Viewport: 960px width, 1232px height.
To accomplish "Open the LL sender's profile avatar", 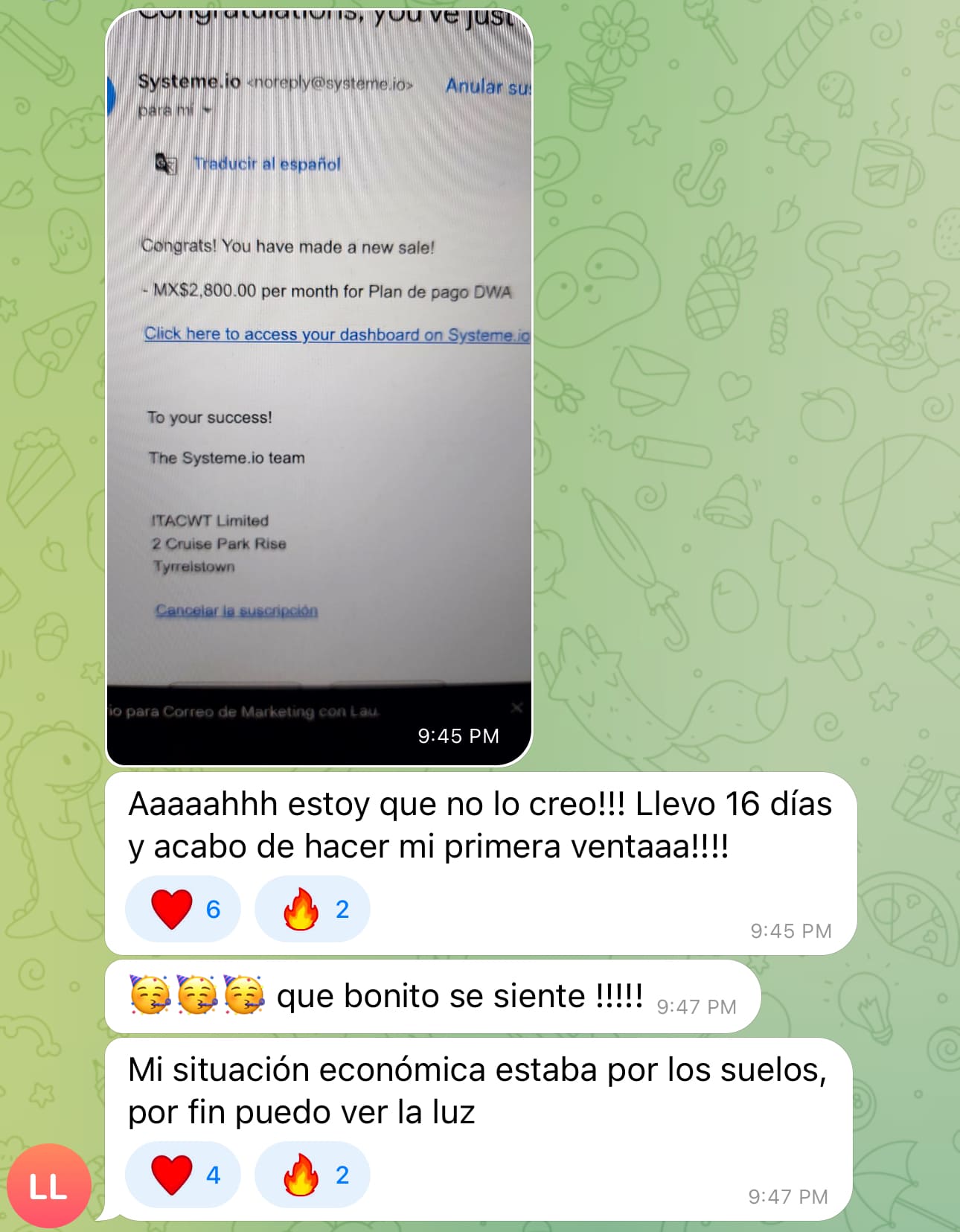I will (48, 1186).
